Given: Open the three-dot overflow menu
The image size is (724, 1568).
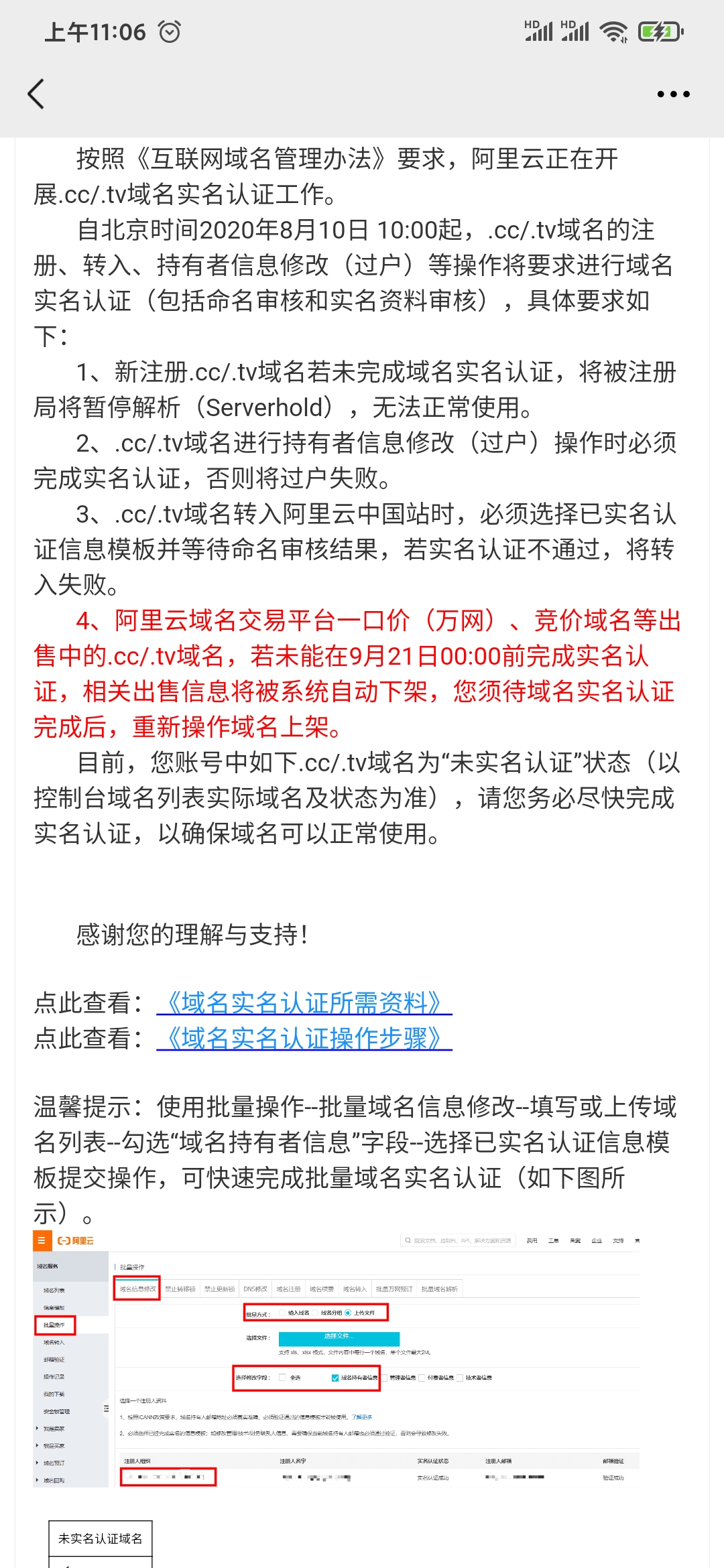Looking at the screenshot, I should [x=673, y=94].
